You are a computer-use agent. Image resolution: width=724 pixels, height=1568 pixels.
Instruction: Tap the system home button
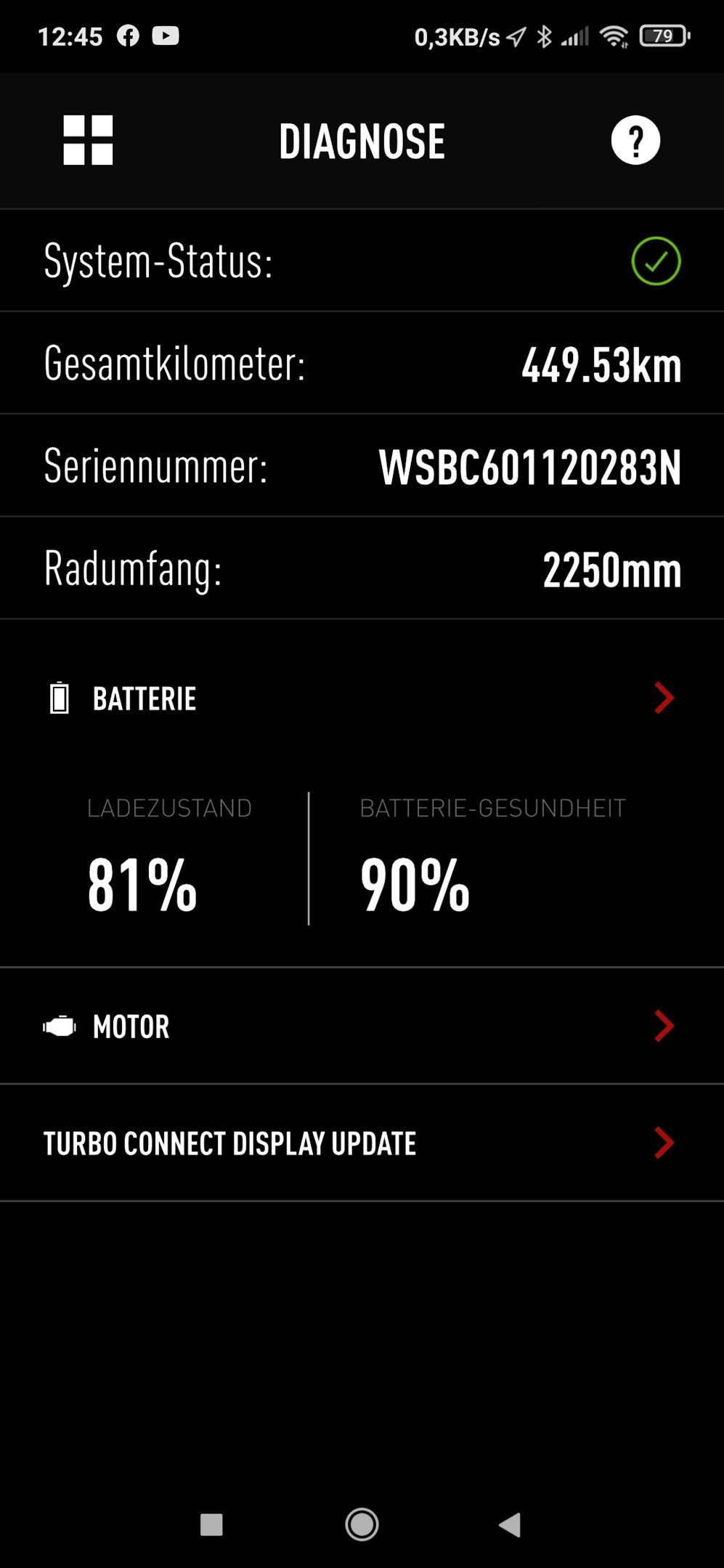point(362,1524)
